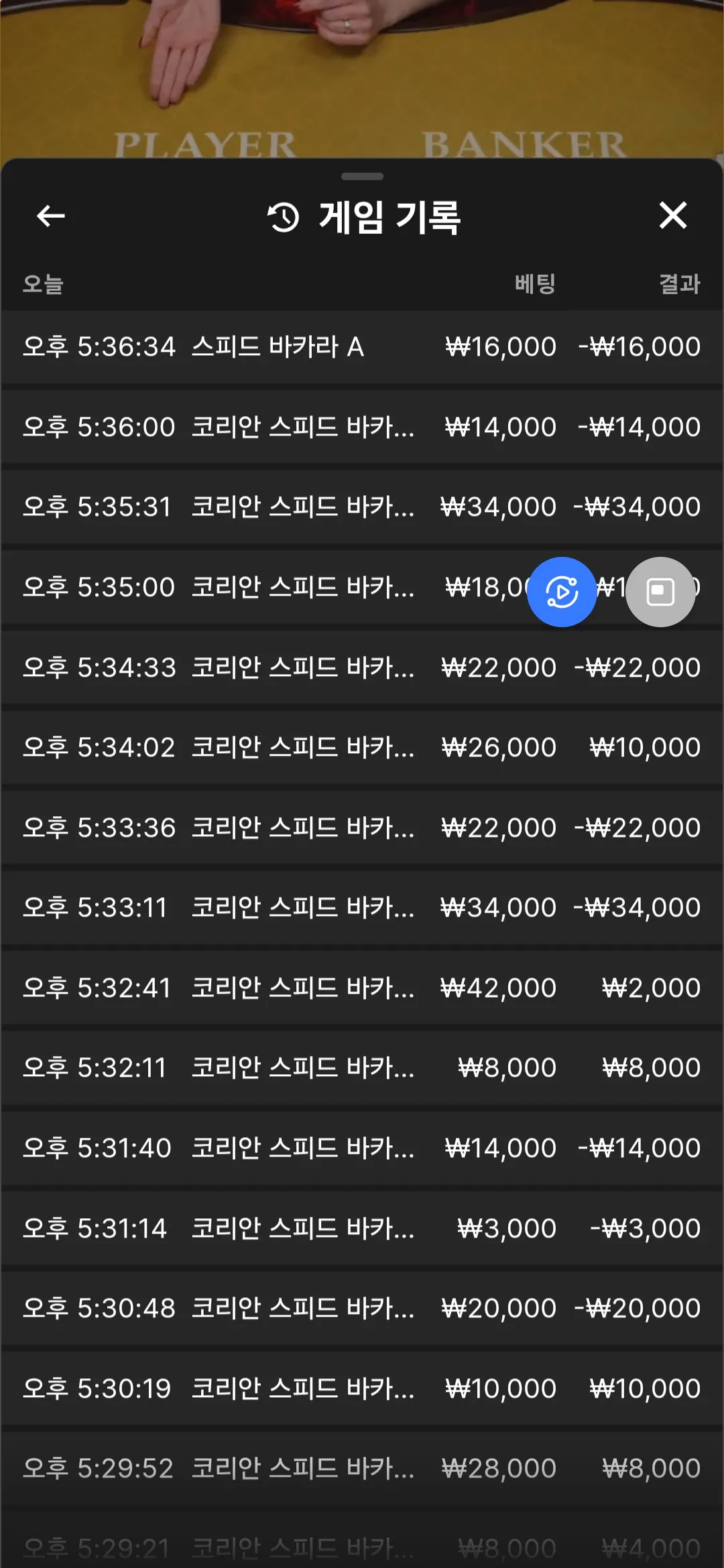
Task: Go back using the arrow beside 게임 기록
Action: point(51,216)
